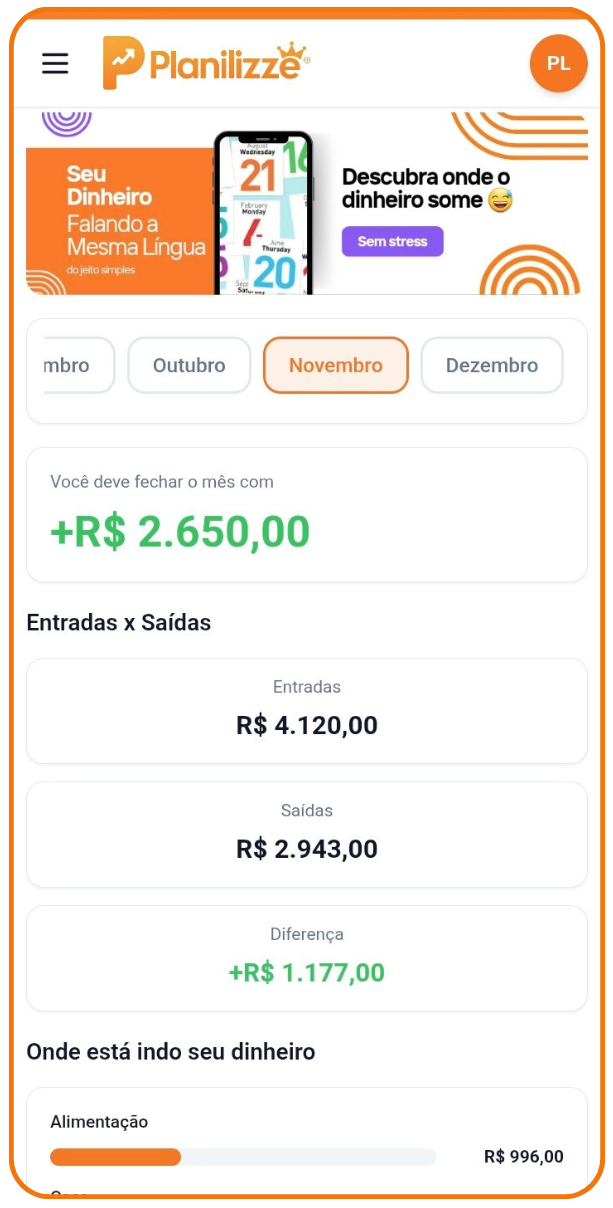Open the hamburger menu

click(55, 64)
